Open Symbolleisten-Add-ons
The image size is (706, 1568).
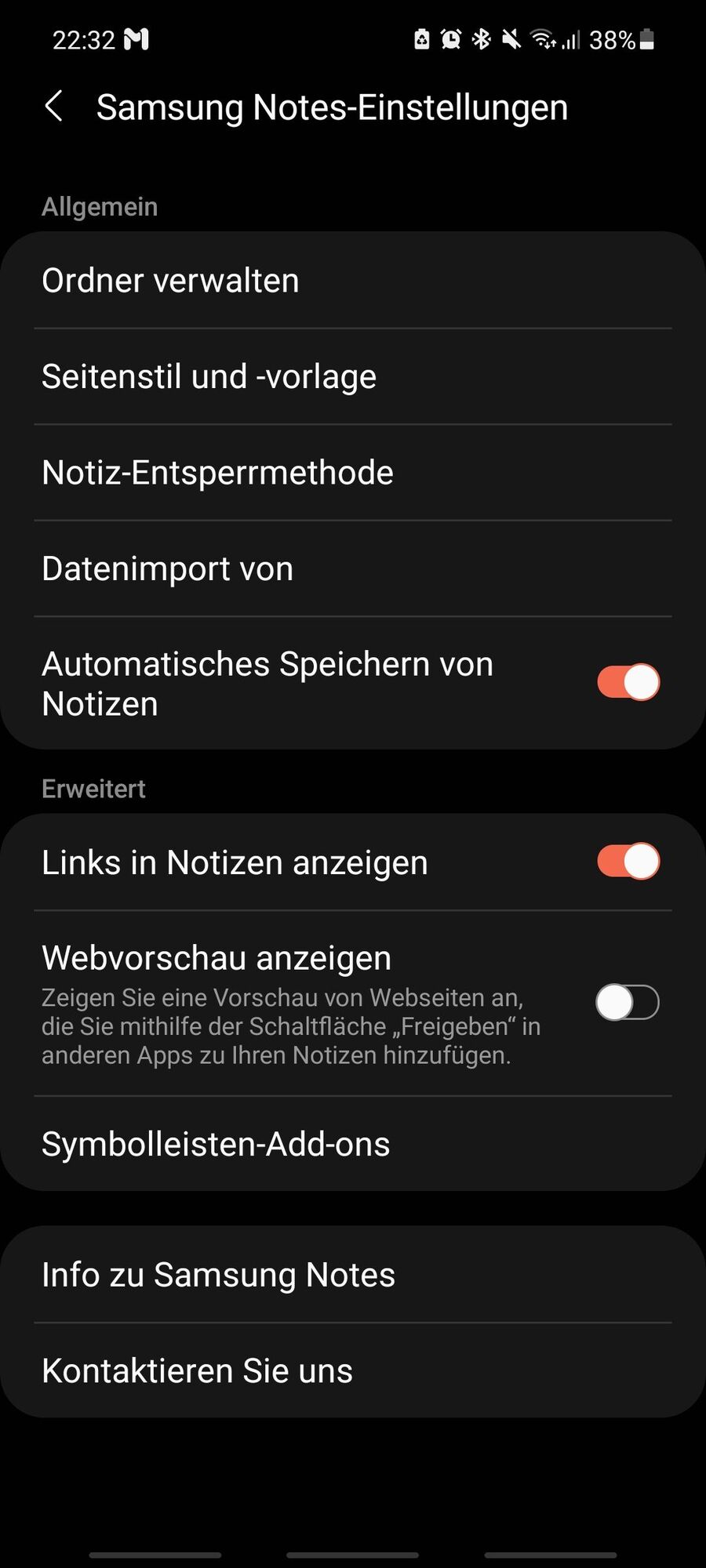pos(216,1145)
